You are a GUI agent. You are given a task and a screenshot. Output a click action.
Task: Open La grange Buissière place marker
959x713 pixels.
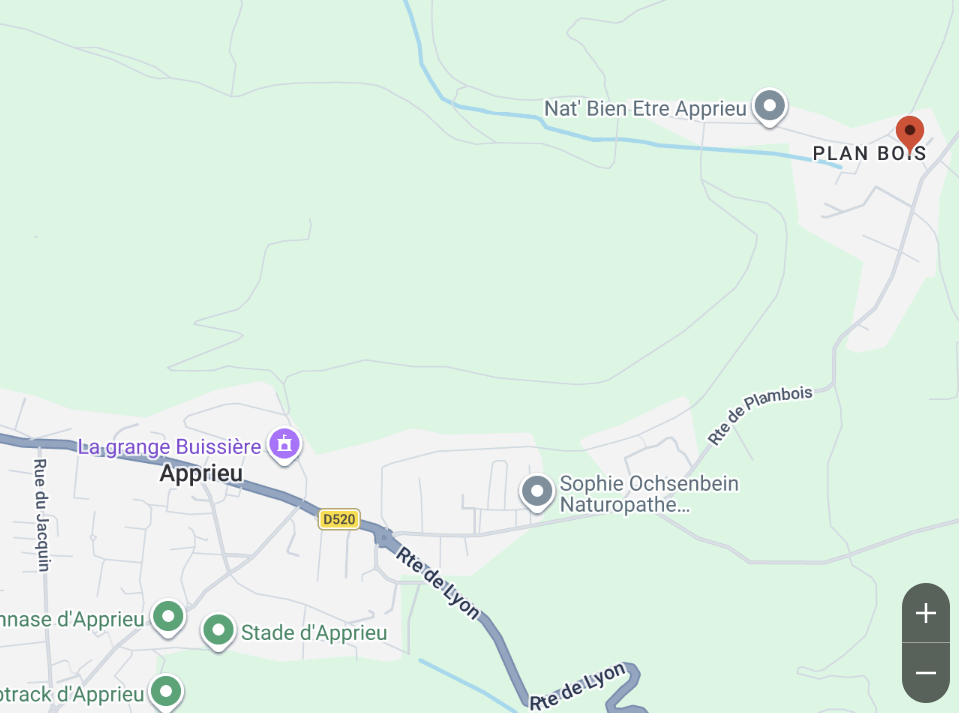tap(284, 445)
